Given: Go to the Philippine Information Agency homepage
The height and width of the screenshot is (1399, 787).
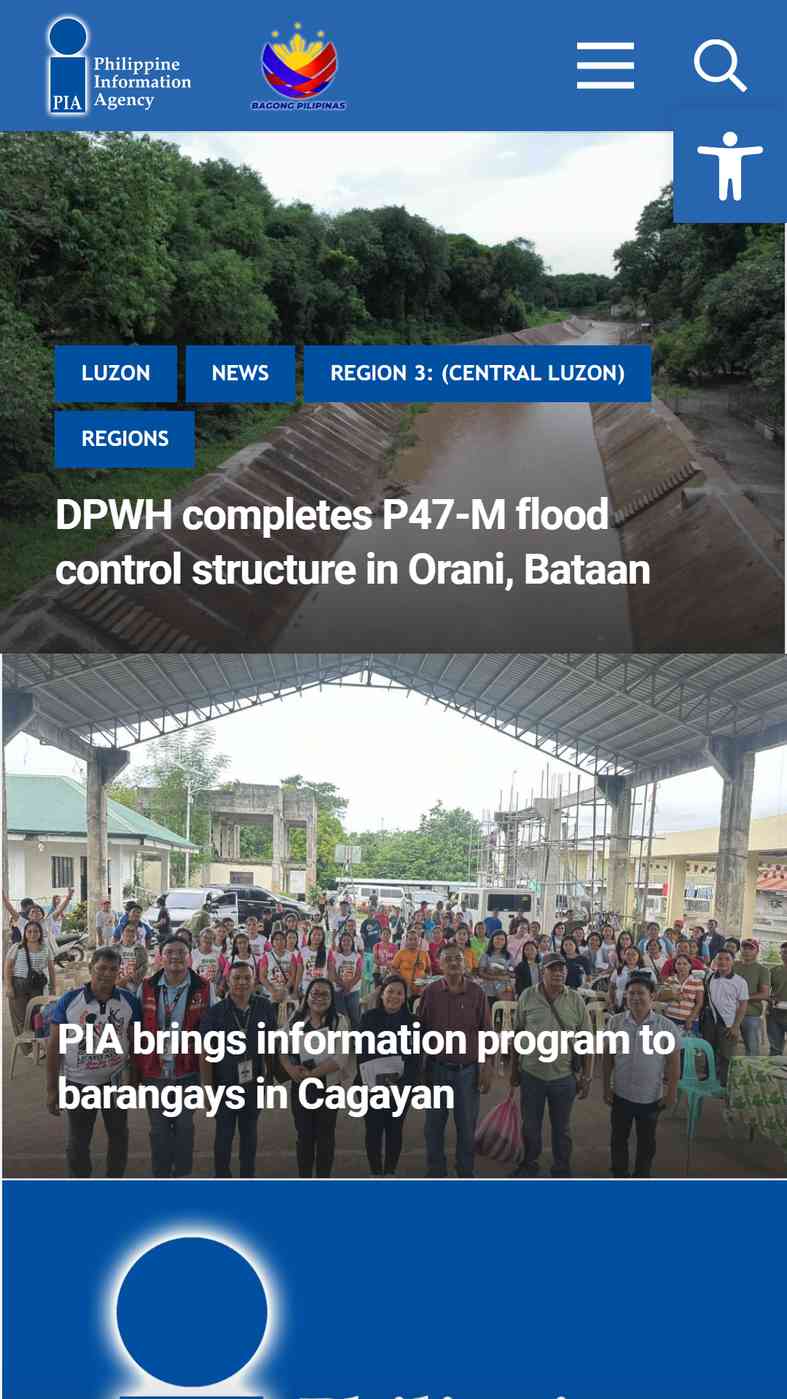Looking at the screenshot, I should (118, 66).
